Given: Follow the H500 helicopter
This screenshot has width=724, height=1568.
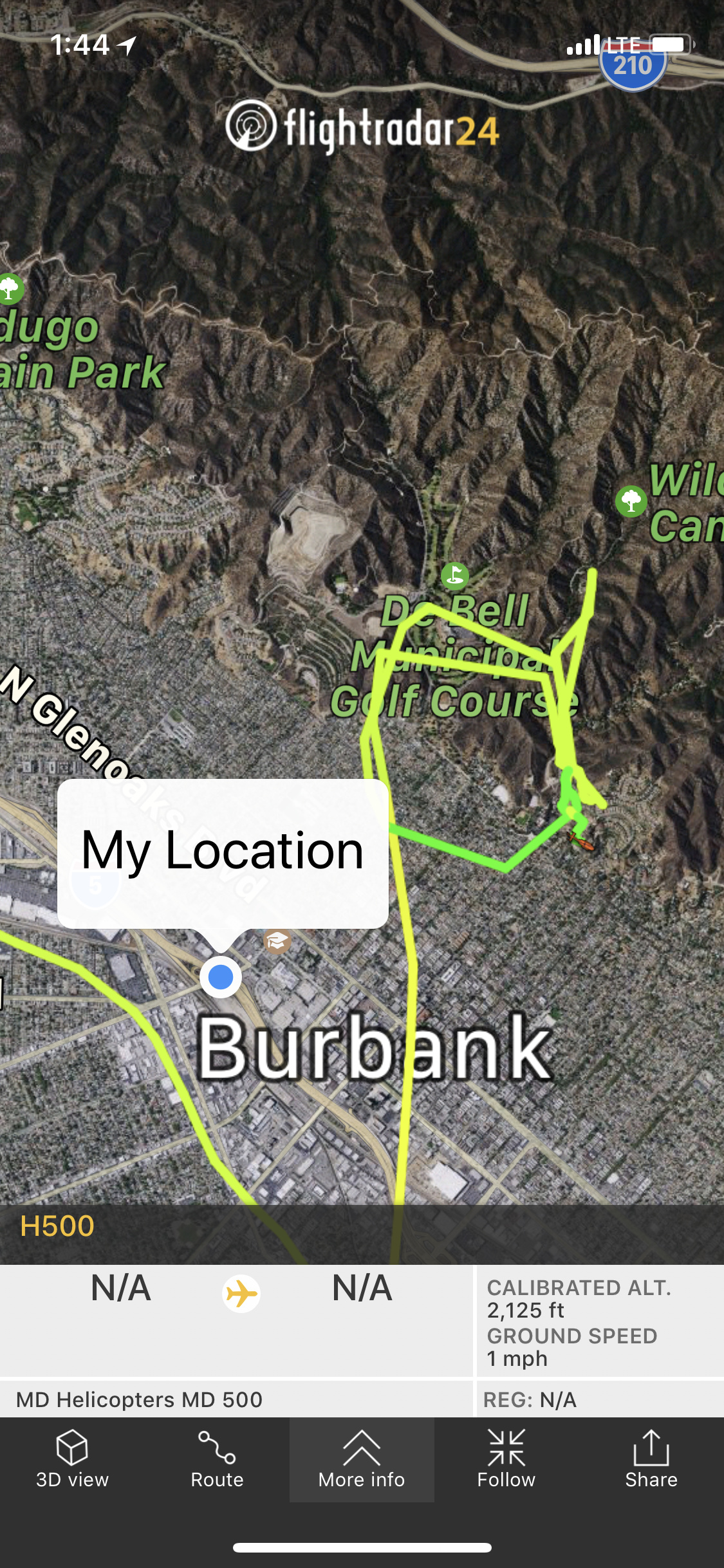Looking at the screenshot, I should pos(506,1460).
